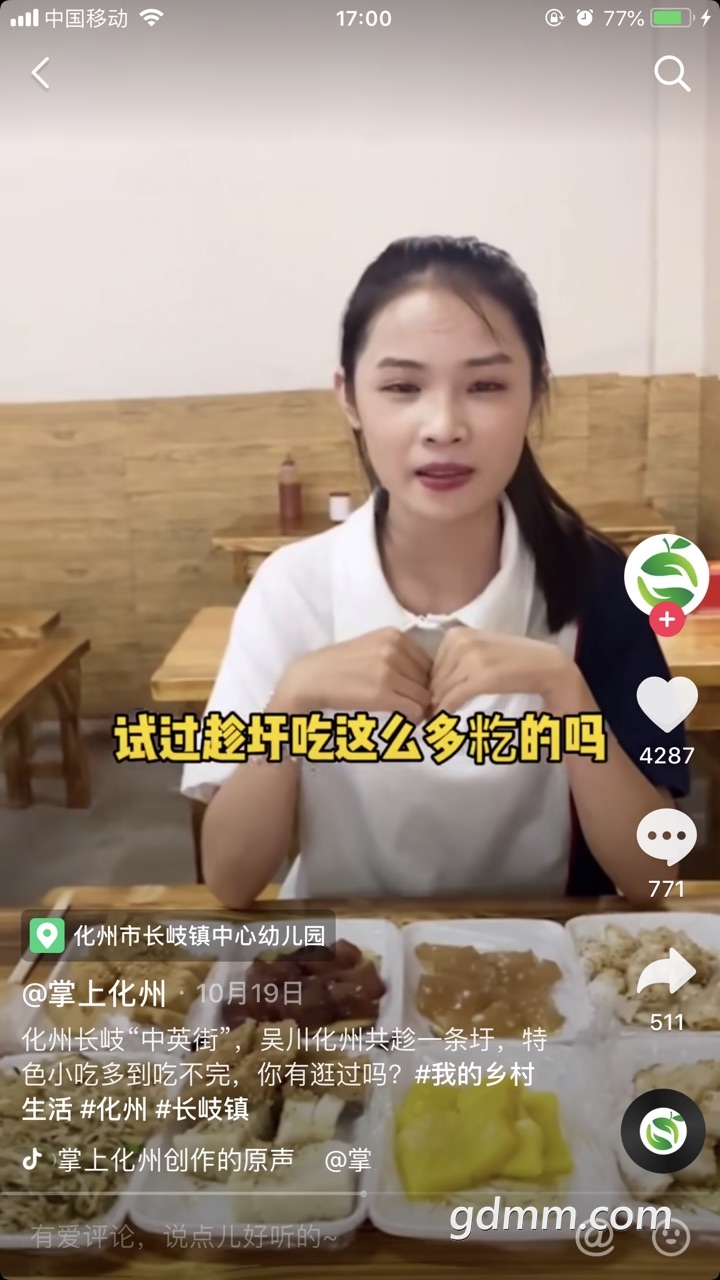720x1280 pixels.
Task: Tap the spinning music disc
Action: pyautogui.click(x=662, y=1131)
